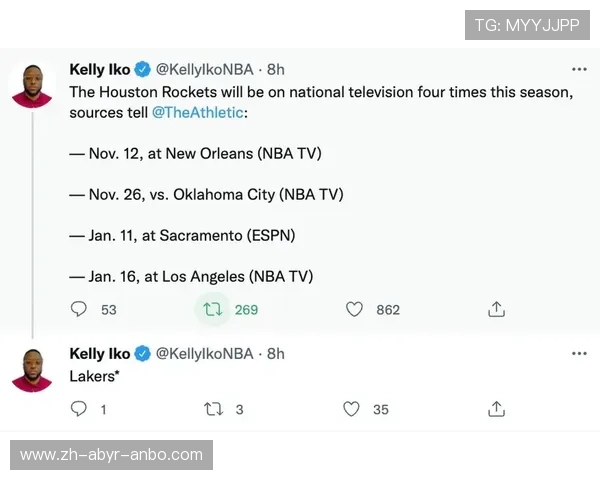Retweet the "Lakers*" tweet
The image size is (600, 480).
(x=212, y=409)
